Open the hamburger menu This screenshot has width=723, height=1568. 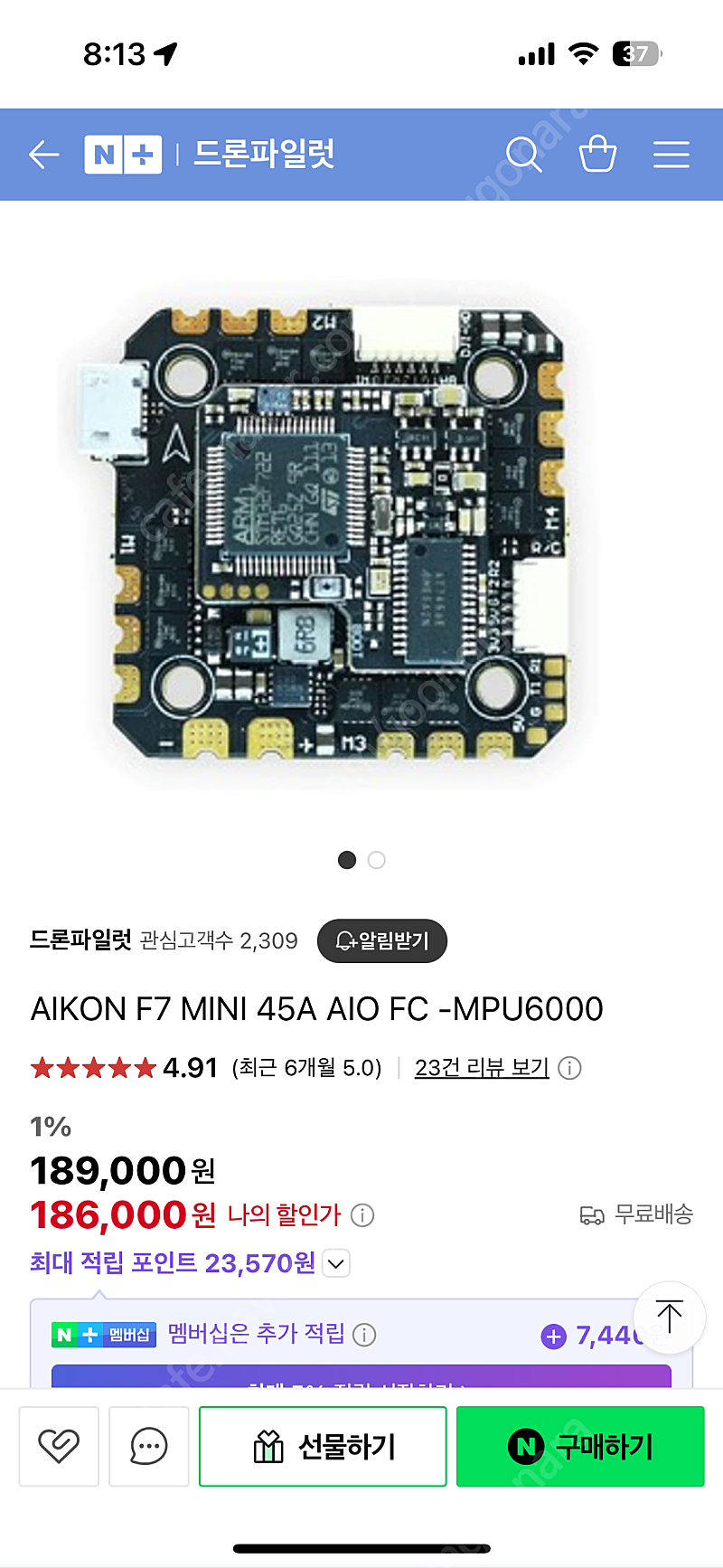click(x=671, y=155)
